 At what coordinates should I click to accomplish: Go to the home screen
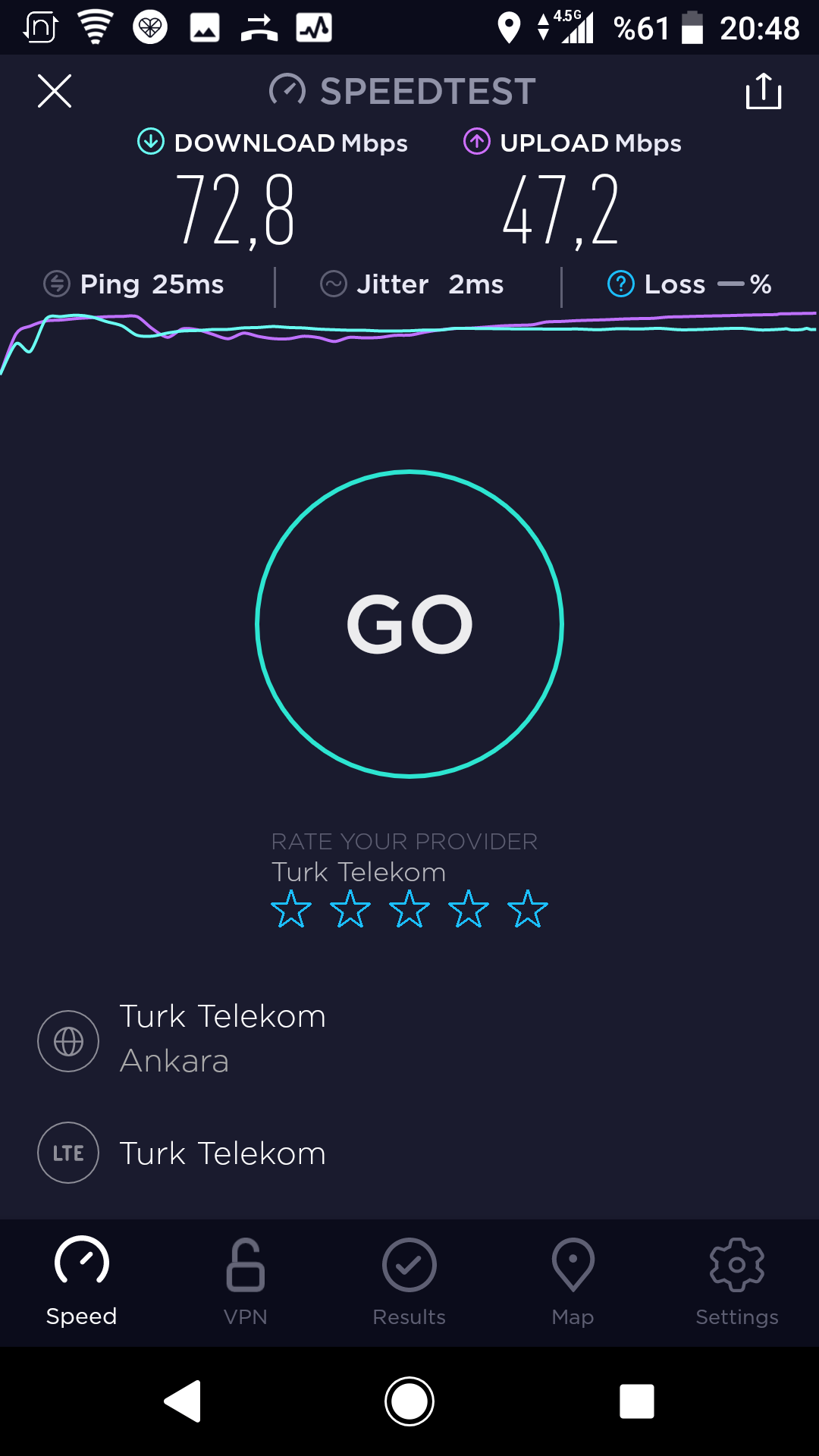pos(409,1401)
